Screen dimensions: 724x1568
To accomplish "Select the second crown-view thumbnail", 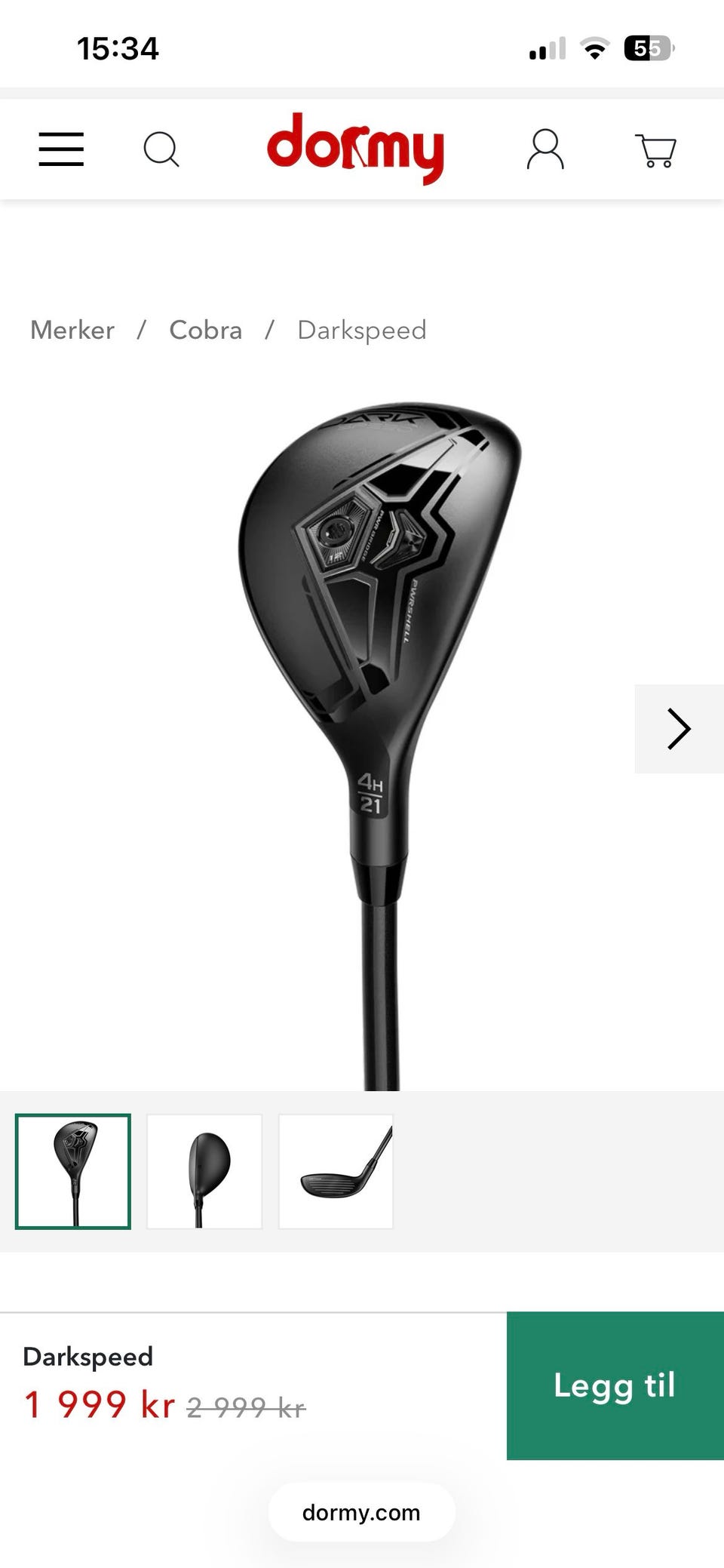I will pyautogui.click(x=204, y=1171).
